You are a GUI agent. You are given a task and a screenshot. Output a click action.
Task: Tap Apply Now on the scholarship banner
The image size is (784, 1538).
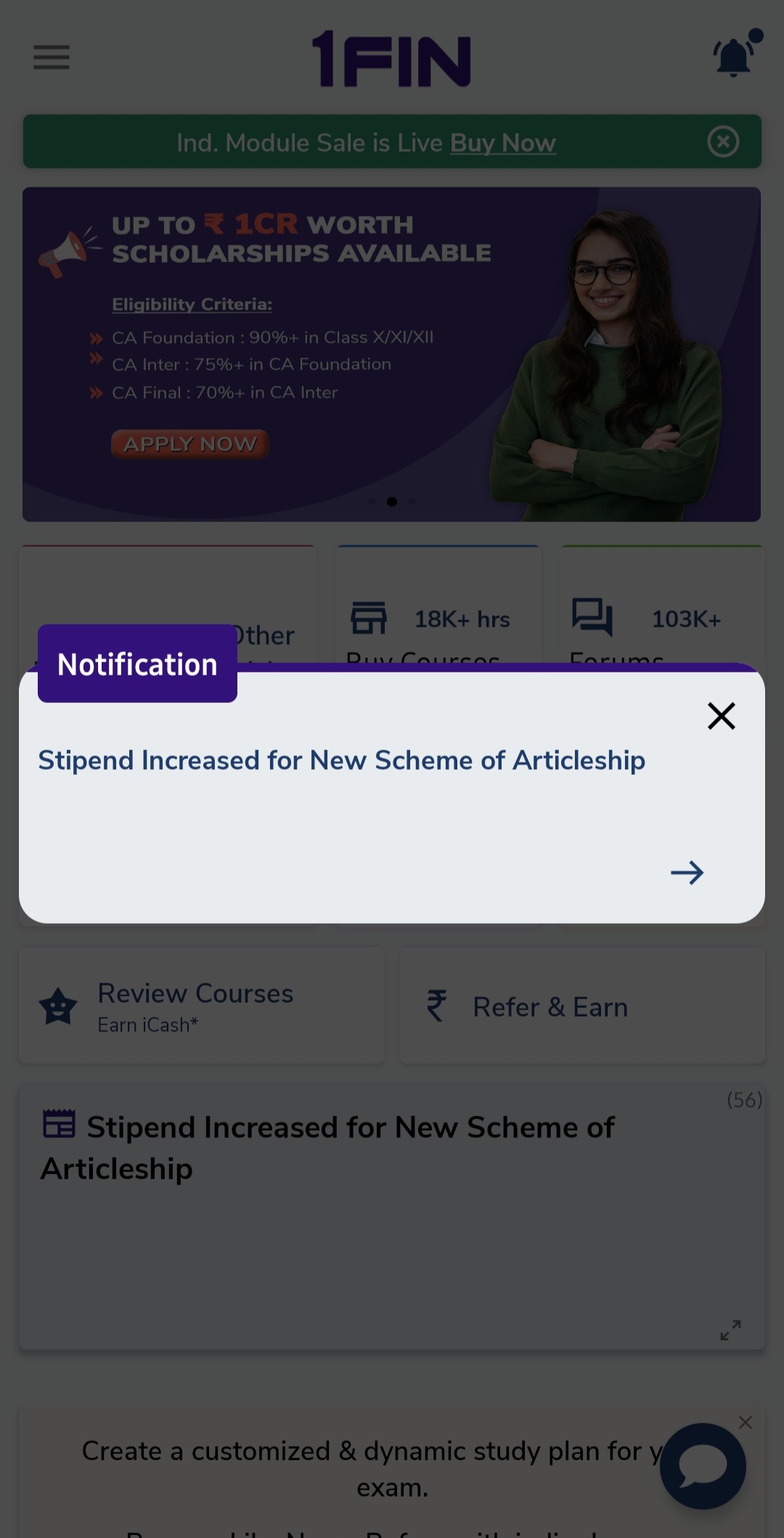(x=189, y=444)
